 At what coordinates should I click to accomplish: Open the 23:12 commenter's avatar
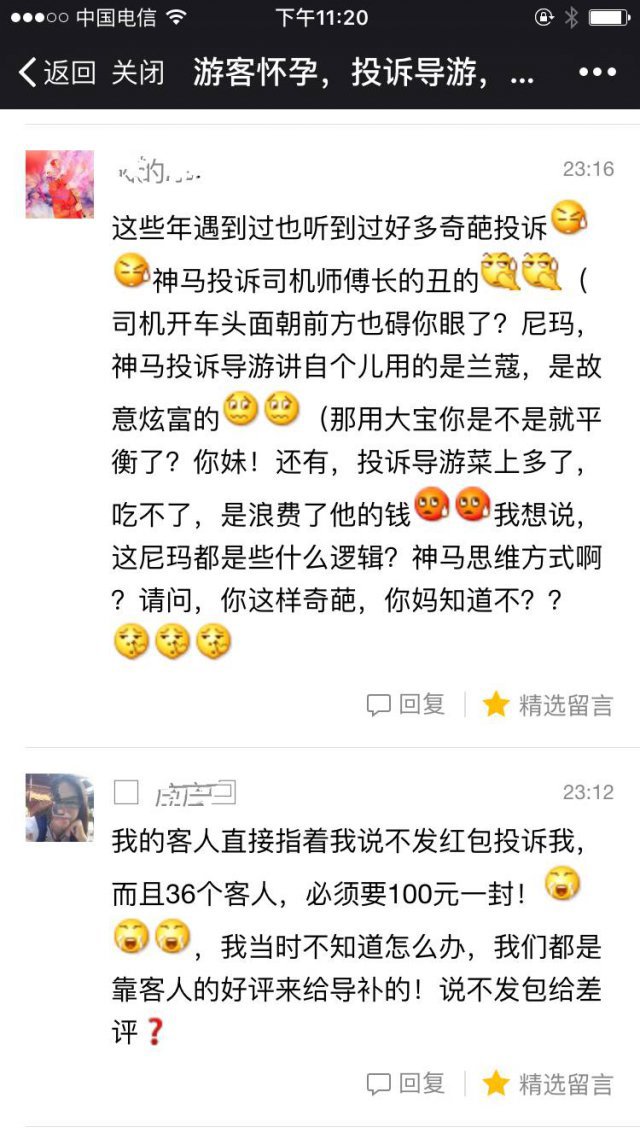[x=59, y=807]
